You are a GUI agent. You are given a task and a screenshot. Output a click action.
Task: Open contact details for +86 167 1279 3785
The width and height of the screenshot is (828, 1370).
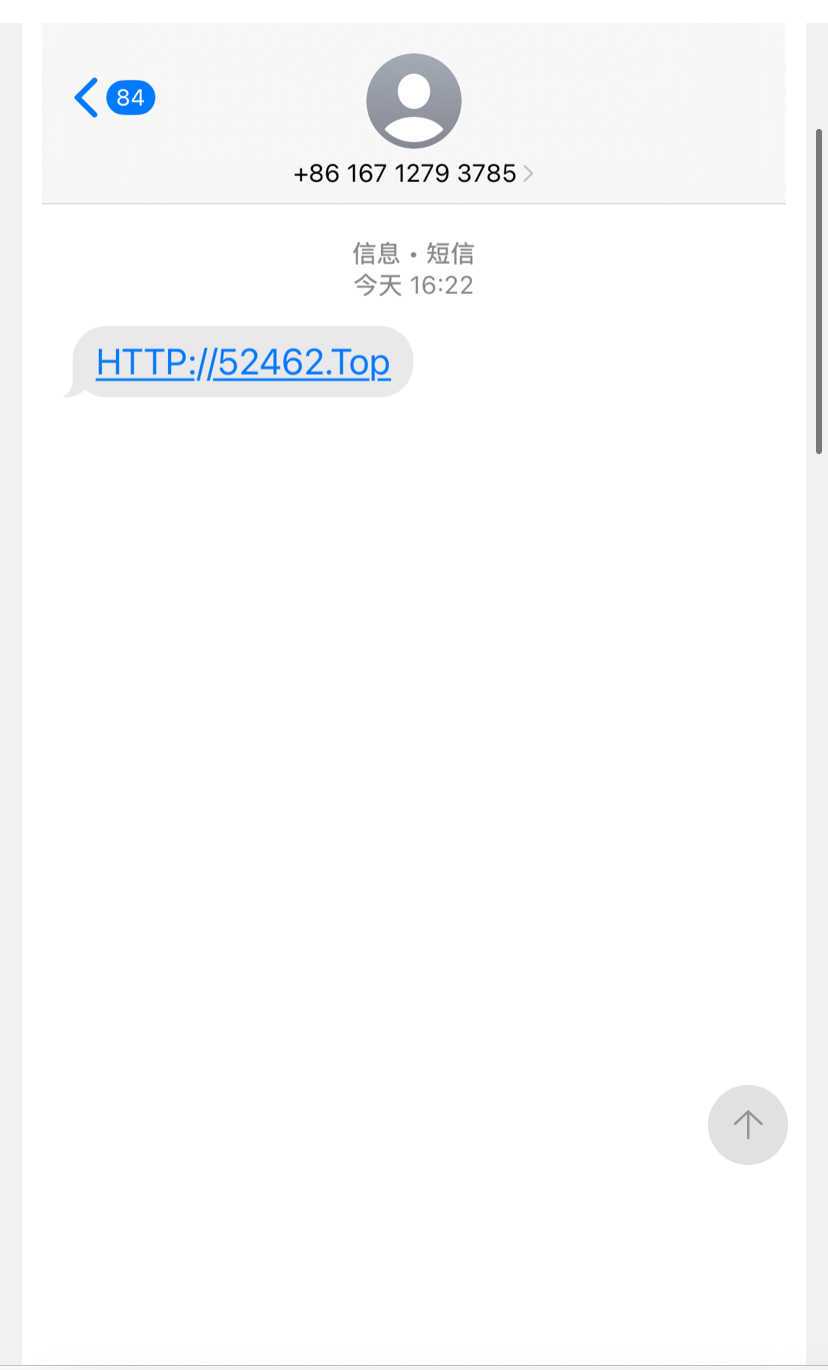(x=413, y=173)
